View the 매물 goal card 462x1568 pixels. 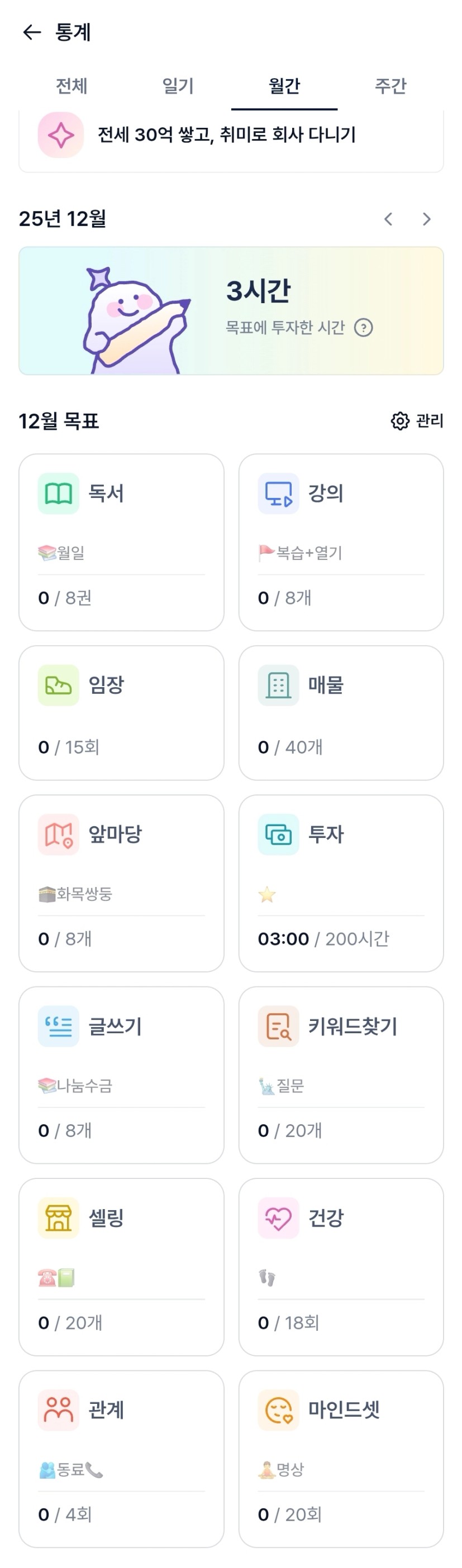pyautogui.click(x=341, y=712)
